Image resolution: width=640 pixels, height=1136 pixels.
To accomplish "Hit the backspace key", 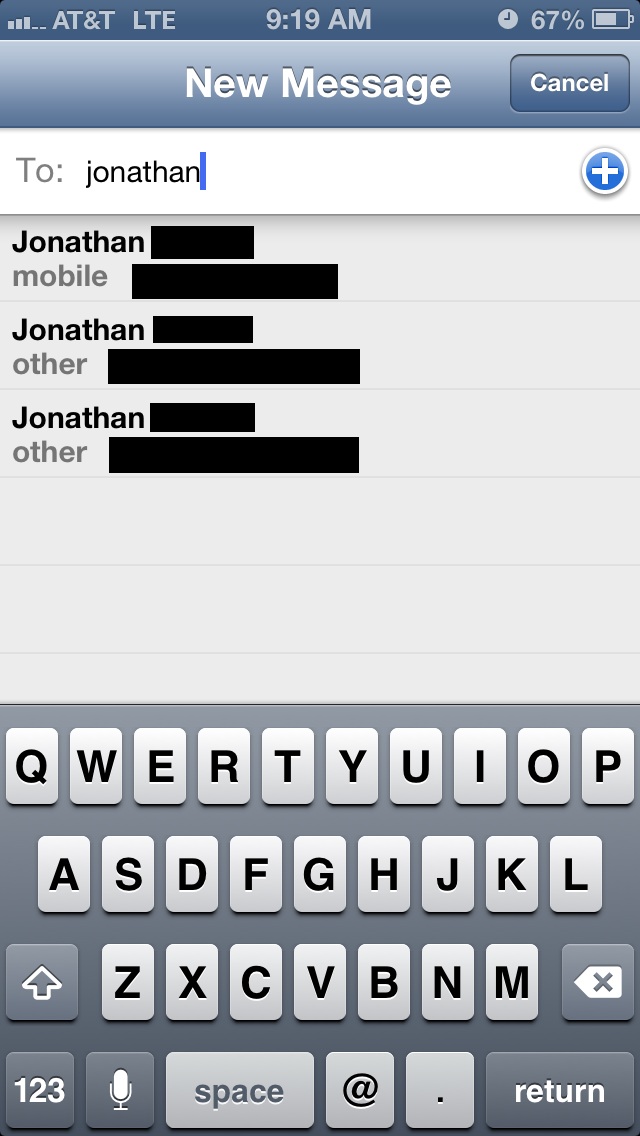I will pyautogui.click(x=598, y=982).
